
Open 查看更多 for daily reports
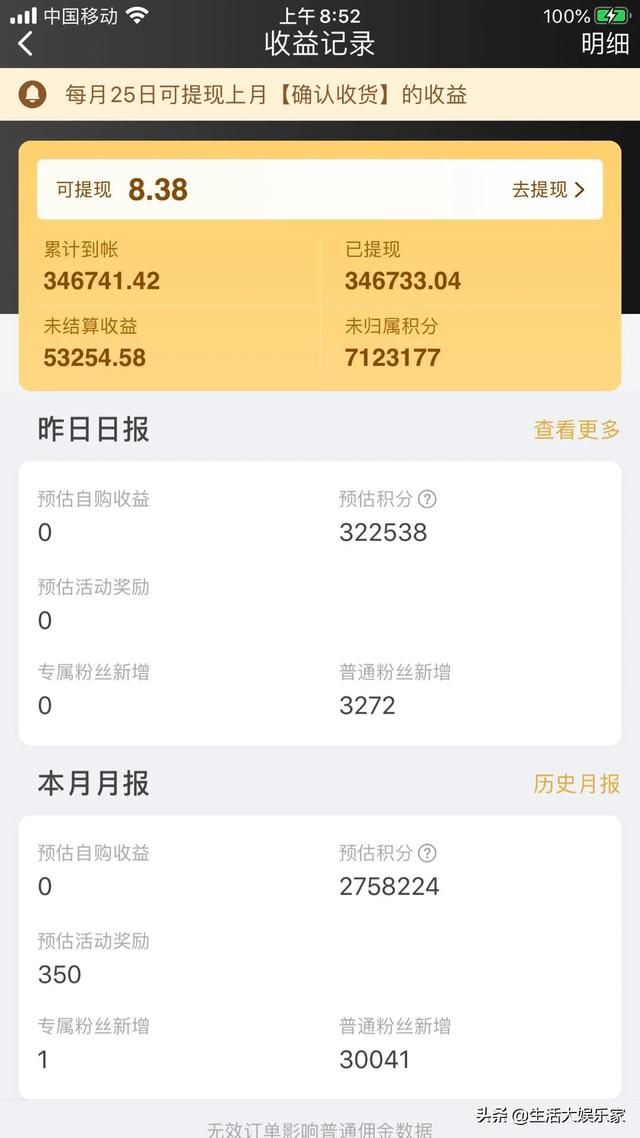pyautogui.click(x=577, y=429)
